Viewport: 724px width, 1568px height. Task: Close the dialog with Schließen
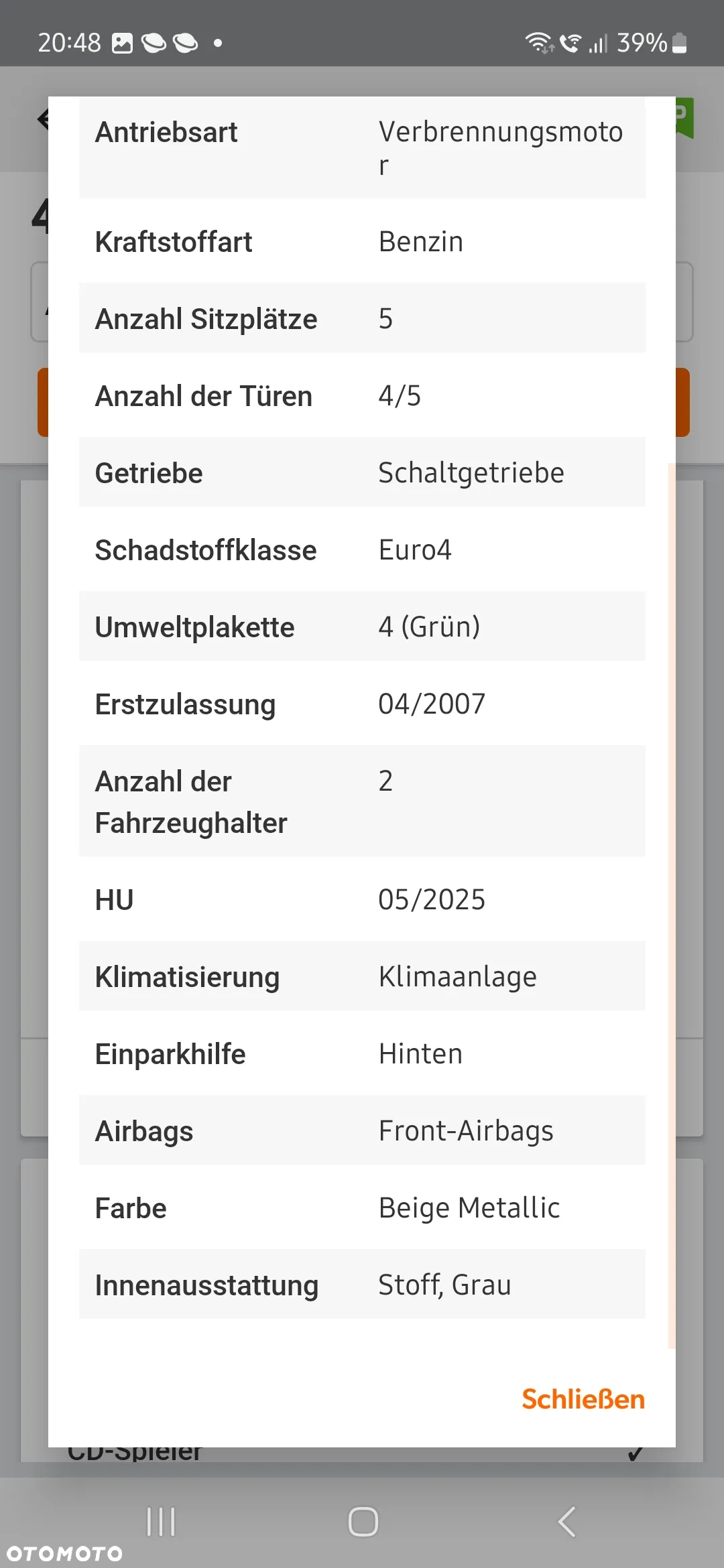(583, 1399)
